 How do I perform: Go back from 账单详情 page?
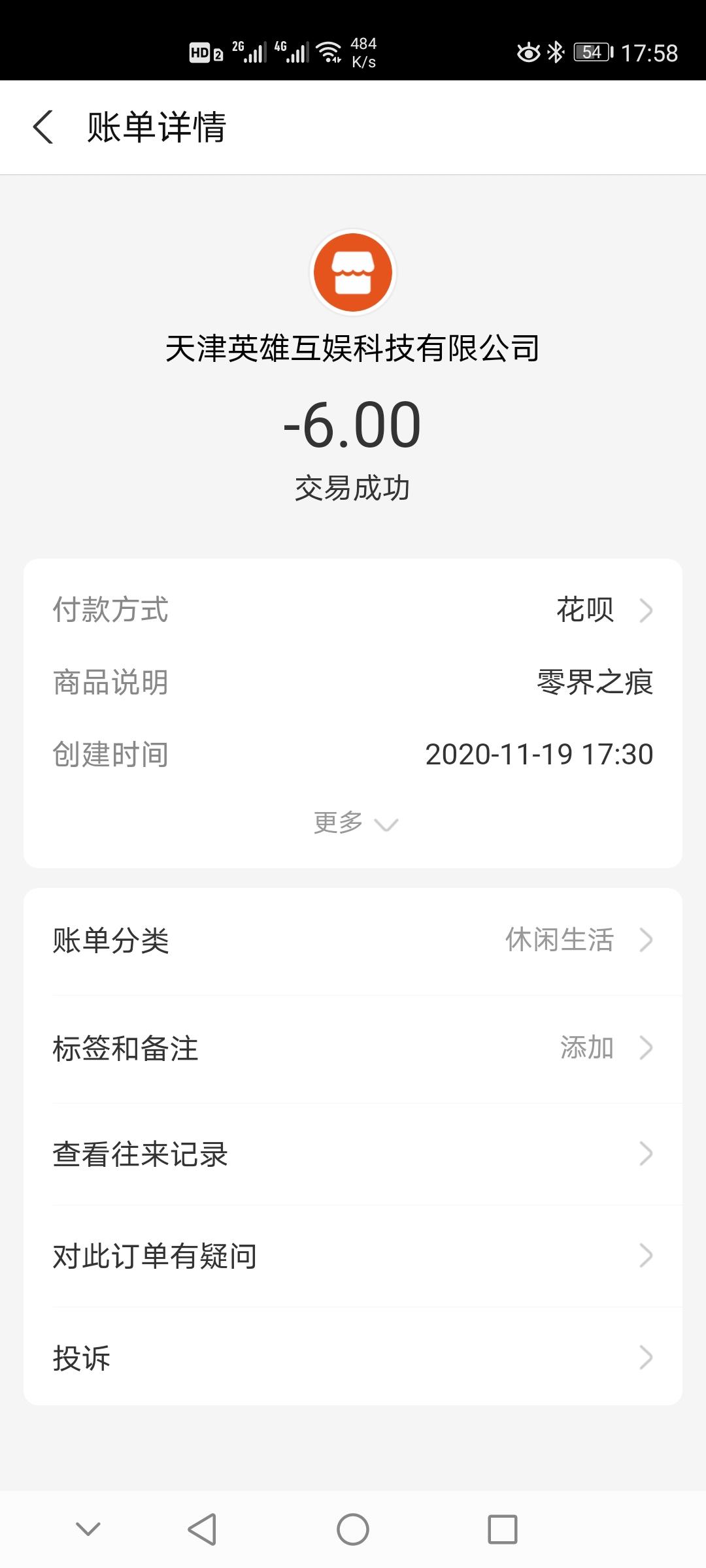point(43,127)
